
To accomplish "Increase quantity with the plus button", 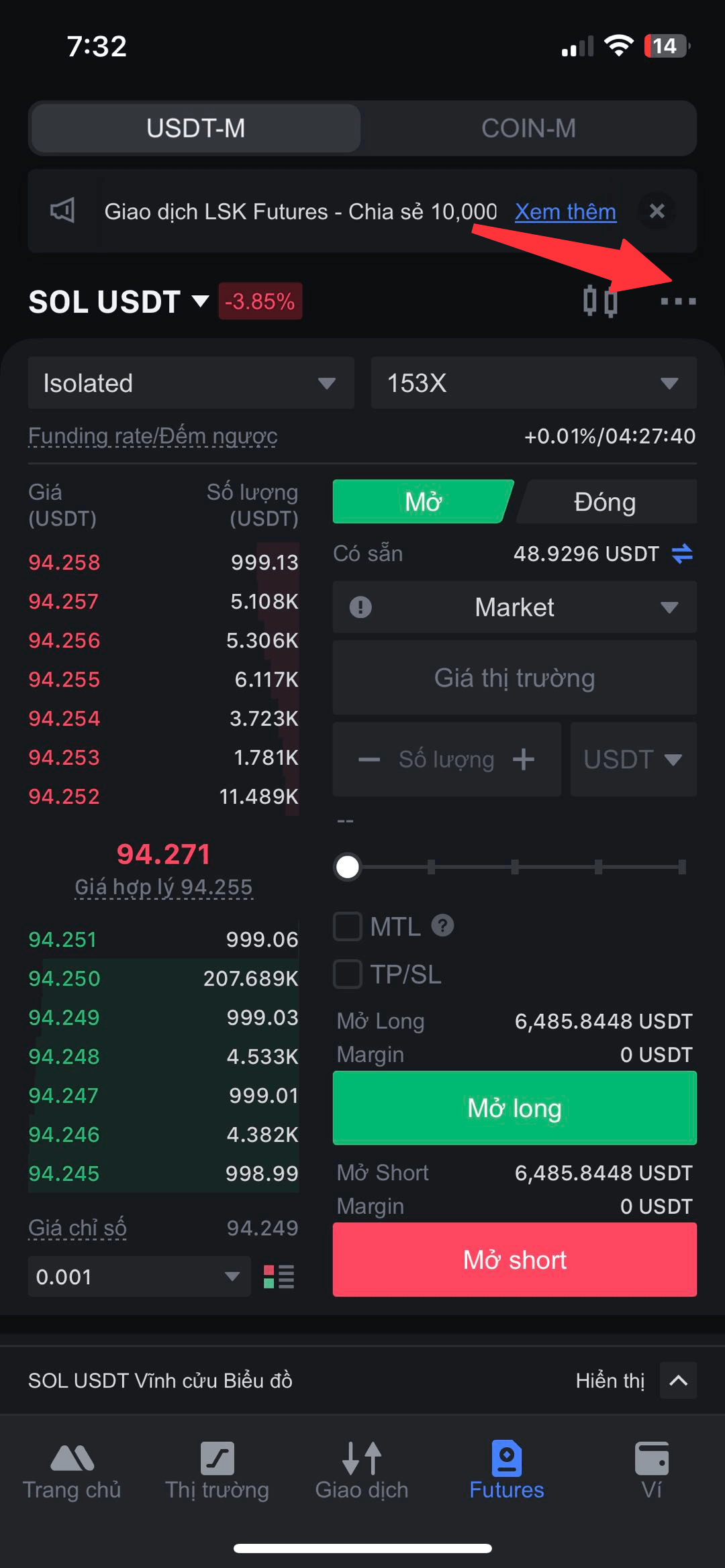I will pos(524,760).
